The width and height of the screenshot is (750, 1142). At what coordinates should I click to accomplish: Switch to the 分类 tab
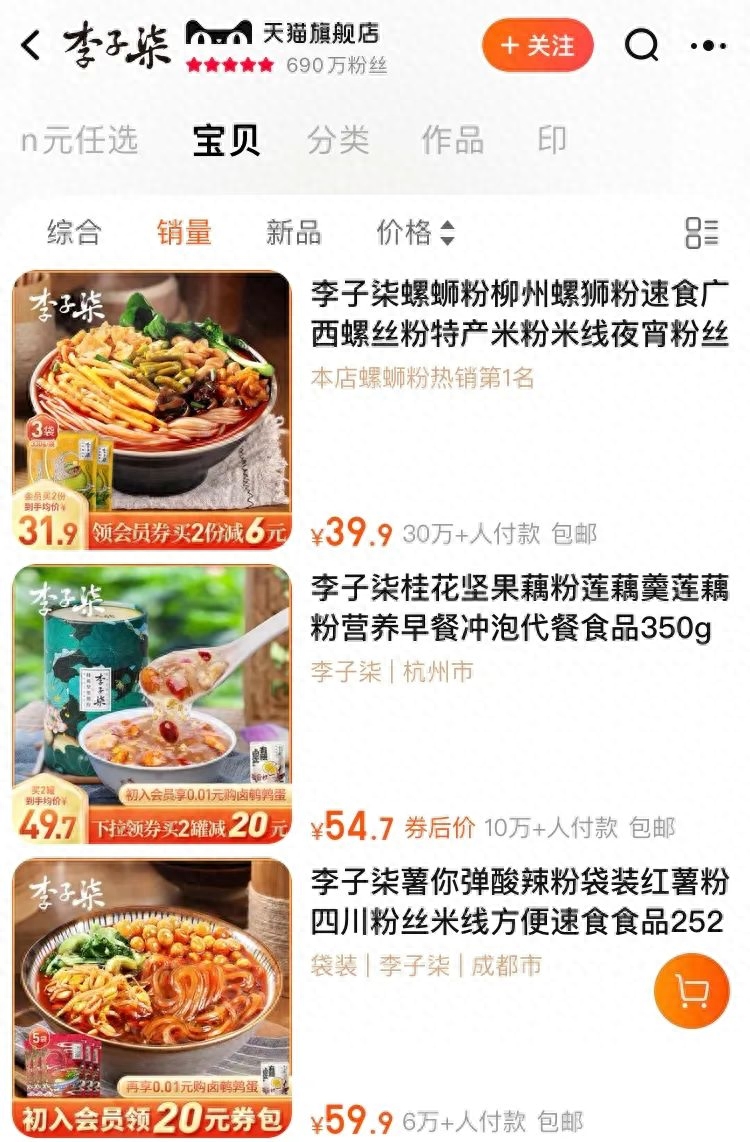pos(338,141)
